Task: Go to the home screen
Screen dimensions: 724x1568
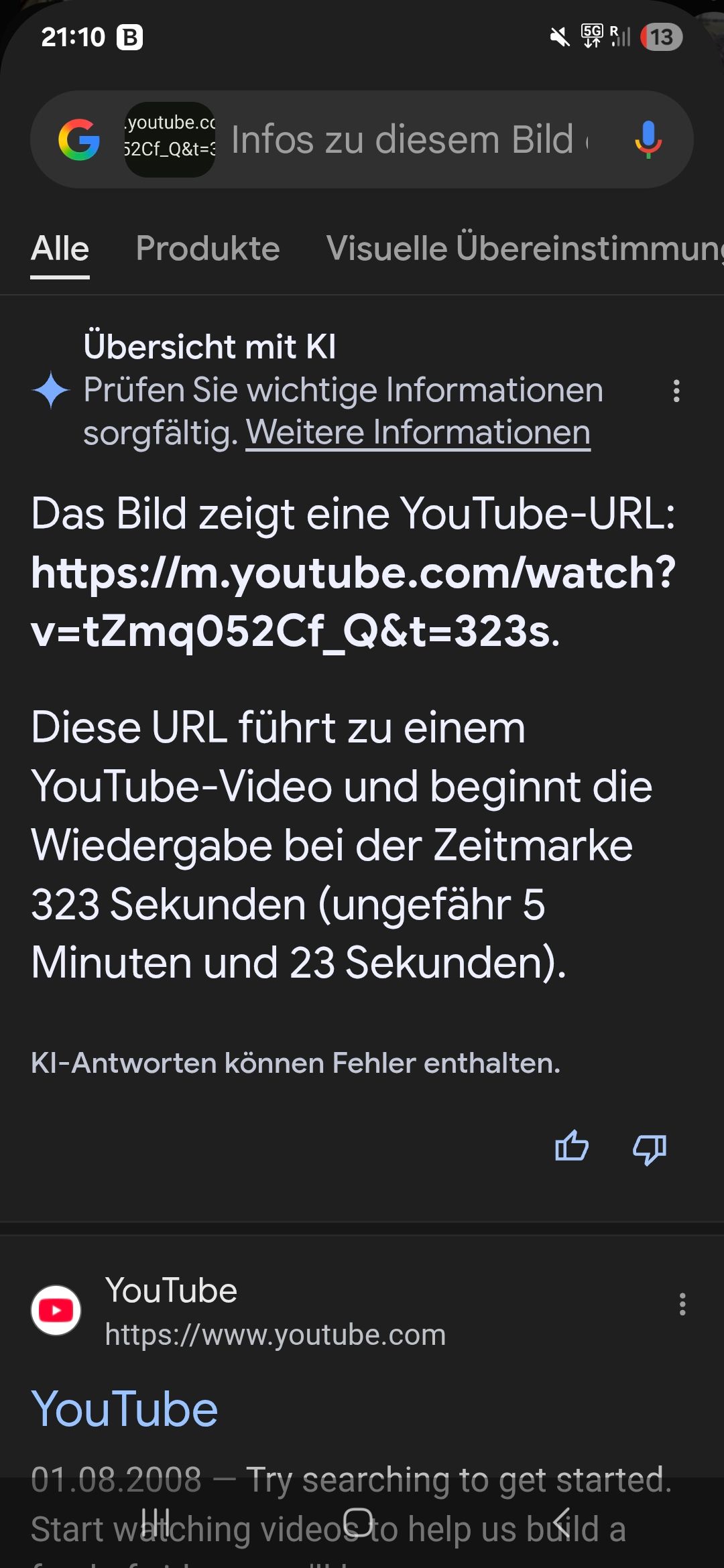Action: pos(357,1522)
